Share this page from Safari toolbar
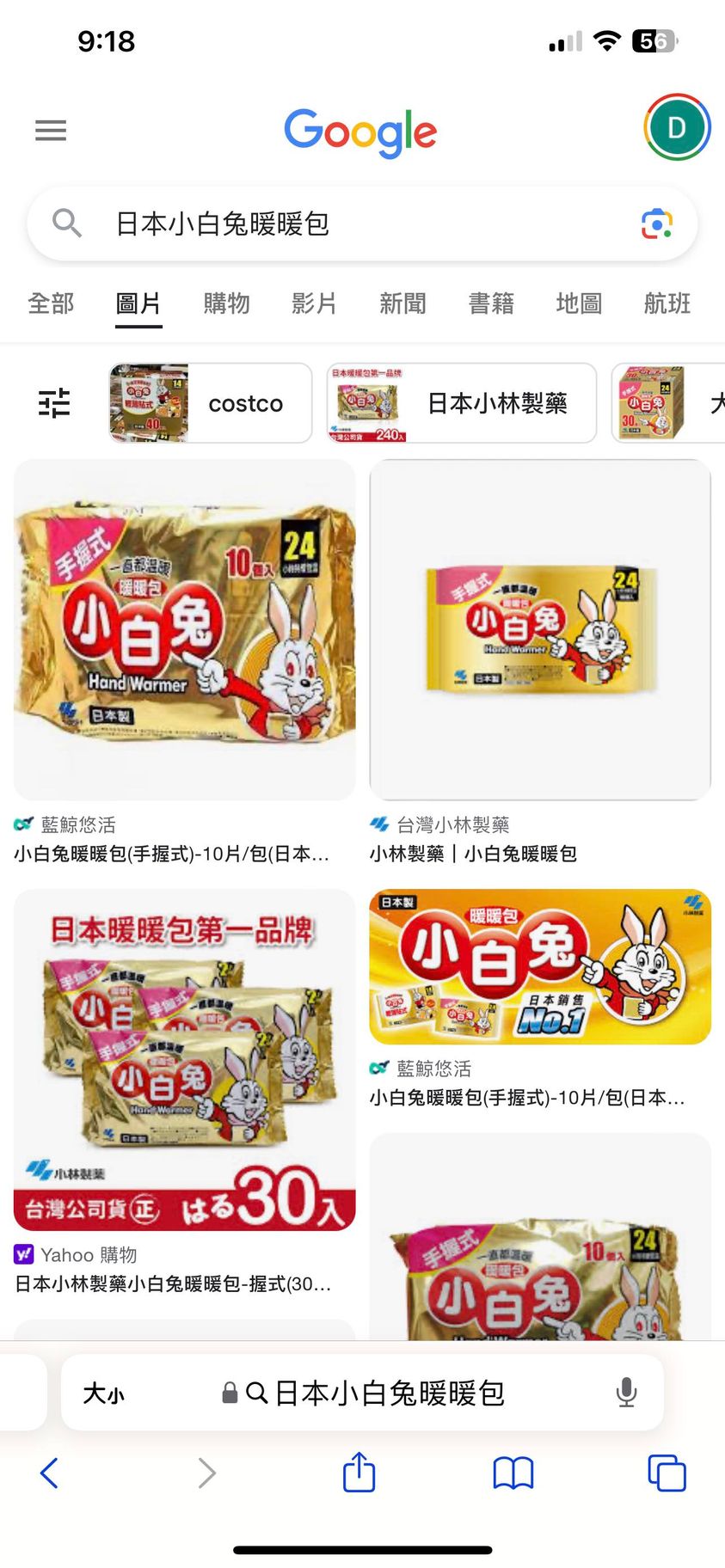725x1568 pixels. tap(359, 1473)
